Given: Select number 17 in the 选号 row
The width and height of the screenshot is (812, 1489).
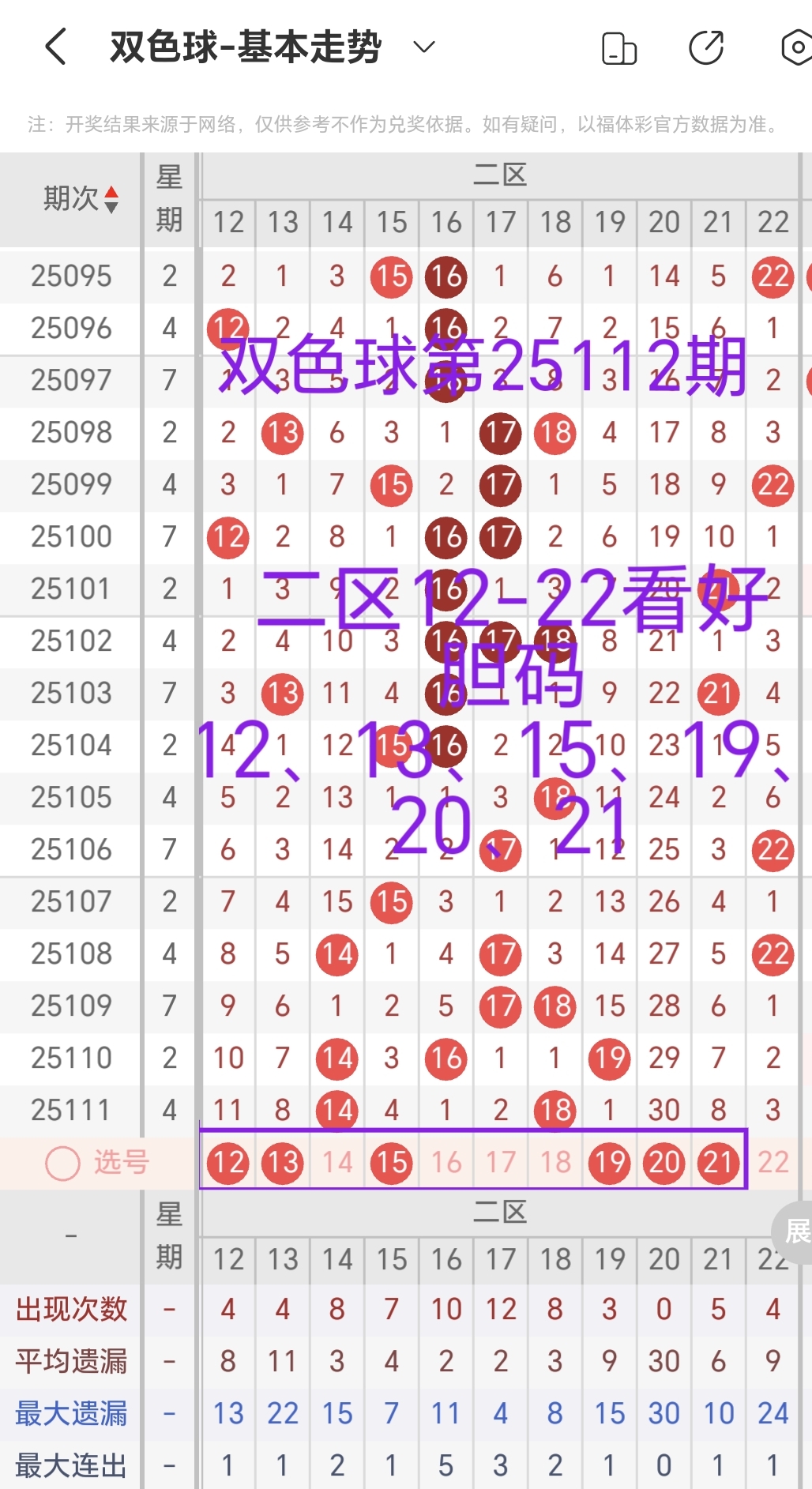Looking at the screenshot, I should point(501,1163).
